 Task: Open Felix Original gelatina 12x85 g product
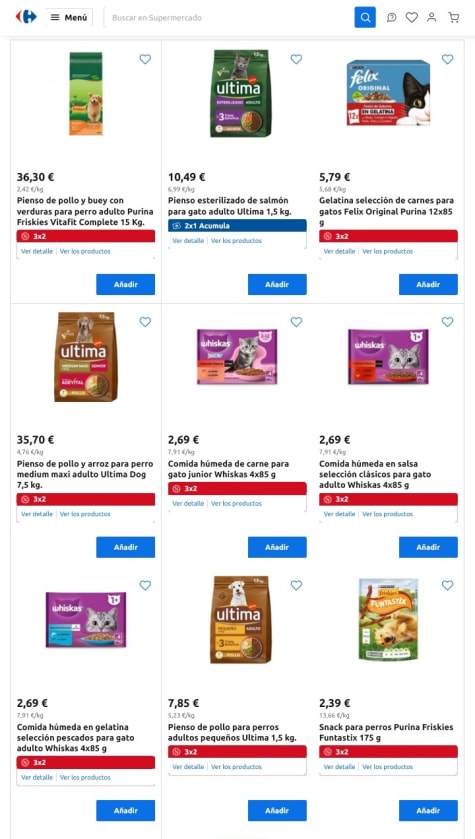388,211
